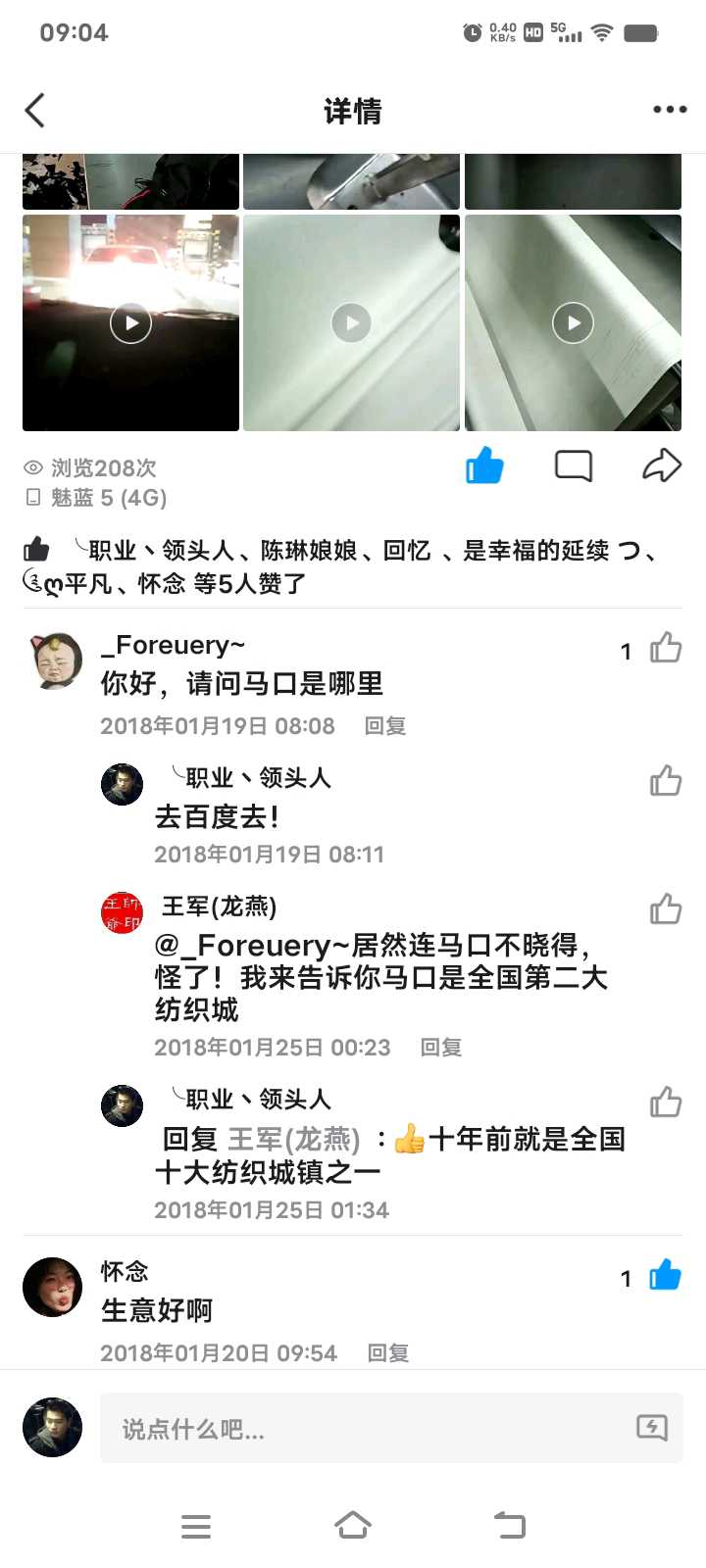Image resolution: width=706 pixels, height=1568 pixels.
Task: Tap the share arrow icon
Action: click(662, 465)
